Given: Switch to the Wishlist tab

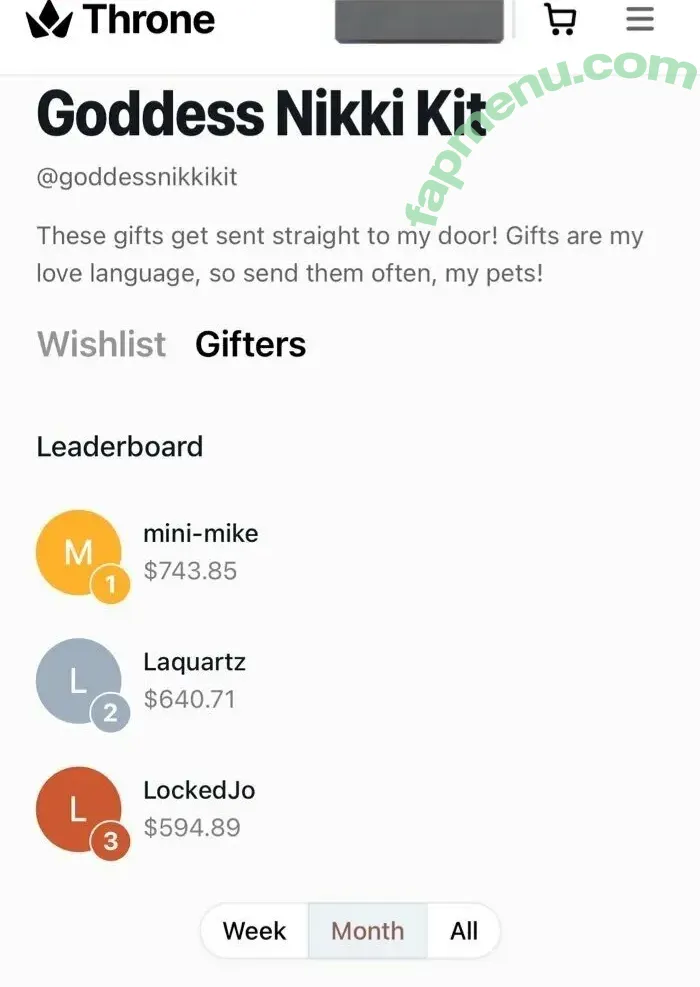Looking at the screenshot, I should click(x=101, y=344).
